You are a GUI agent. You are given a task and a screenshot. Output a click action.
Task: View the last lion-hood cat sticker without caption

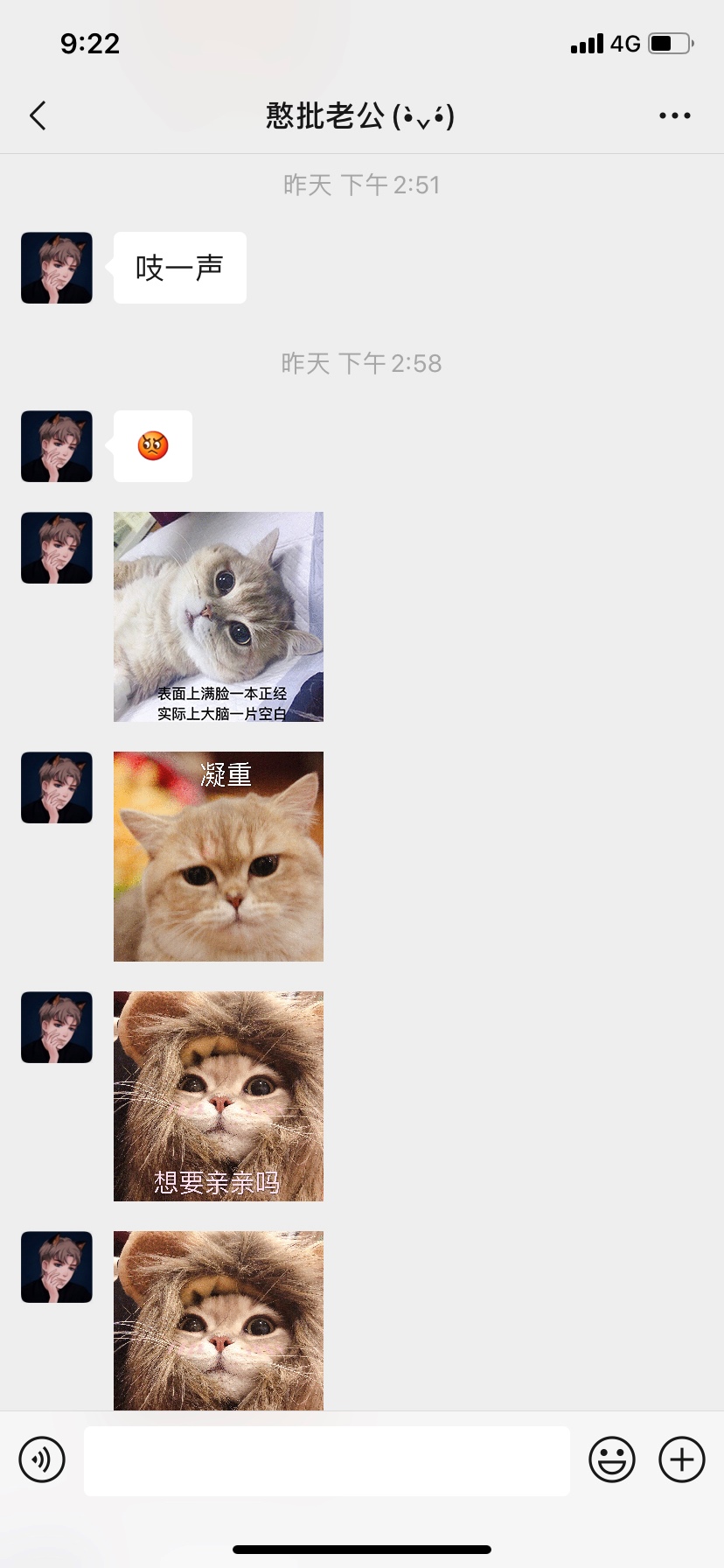pyautogui.click(x=219, y=1319)
